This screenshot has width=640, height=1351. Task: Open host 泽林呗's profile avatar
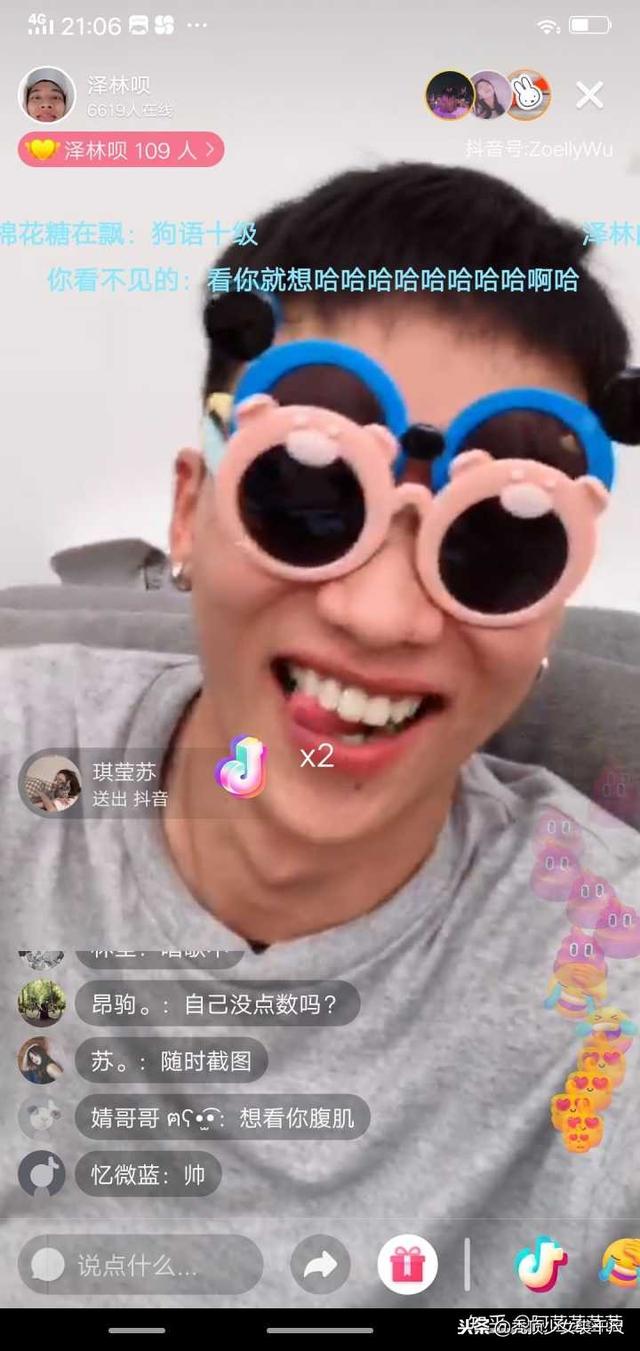(46, 95)
